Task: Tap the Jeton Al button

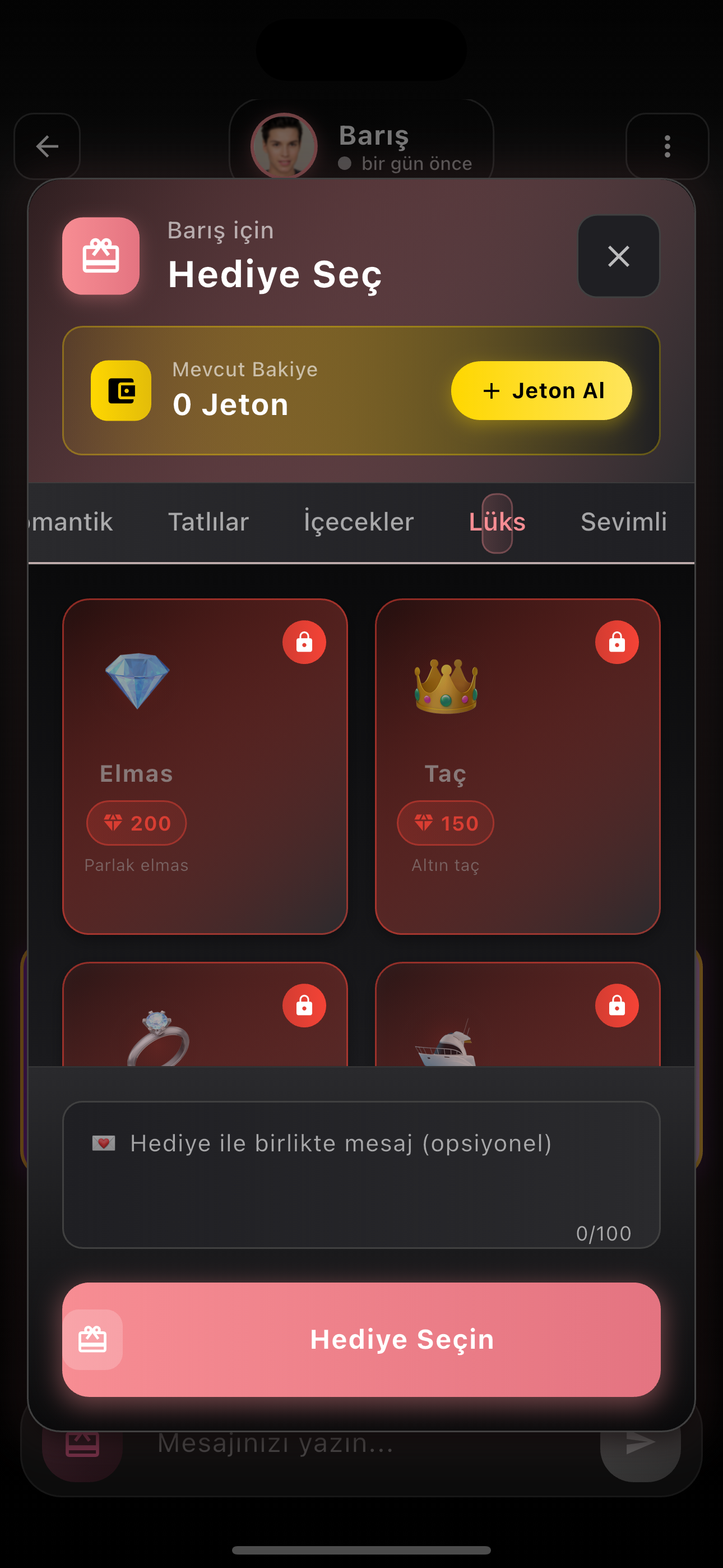Action: 541,391
